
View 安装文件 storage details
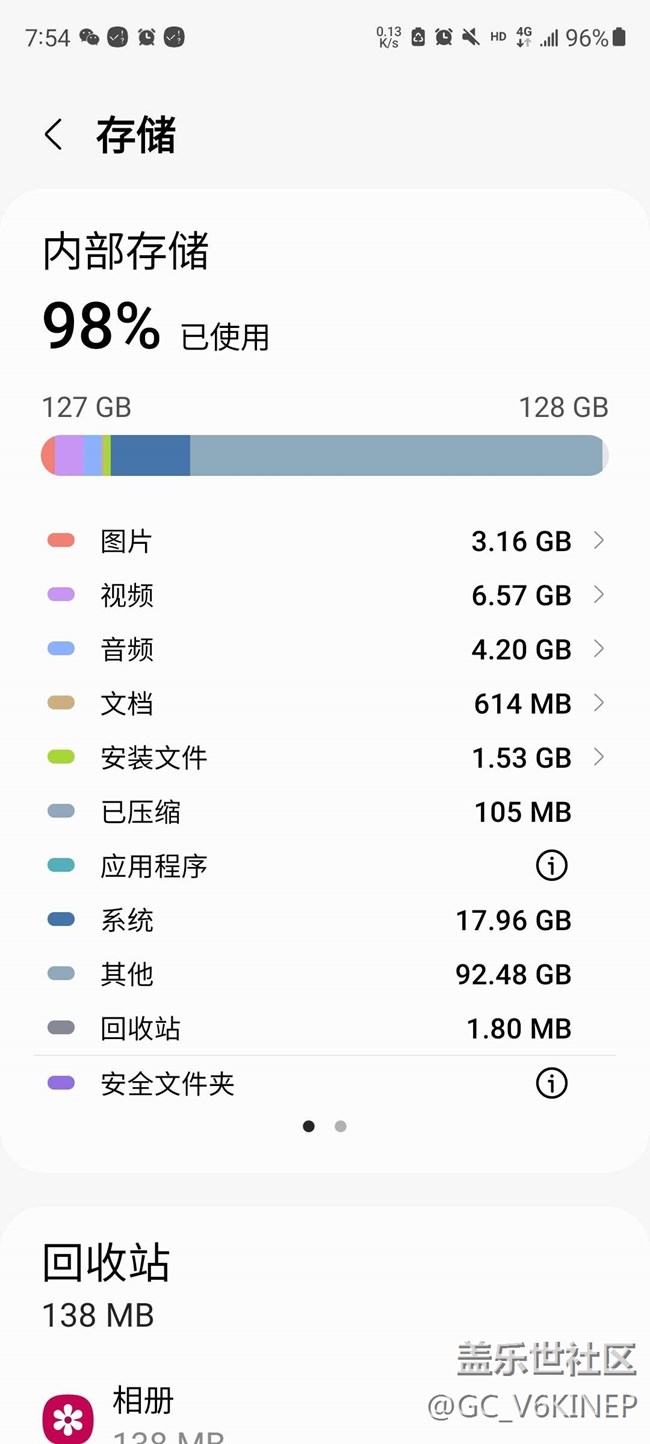(325, 757)
